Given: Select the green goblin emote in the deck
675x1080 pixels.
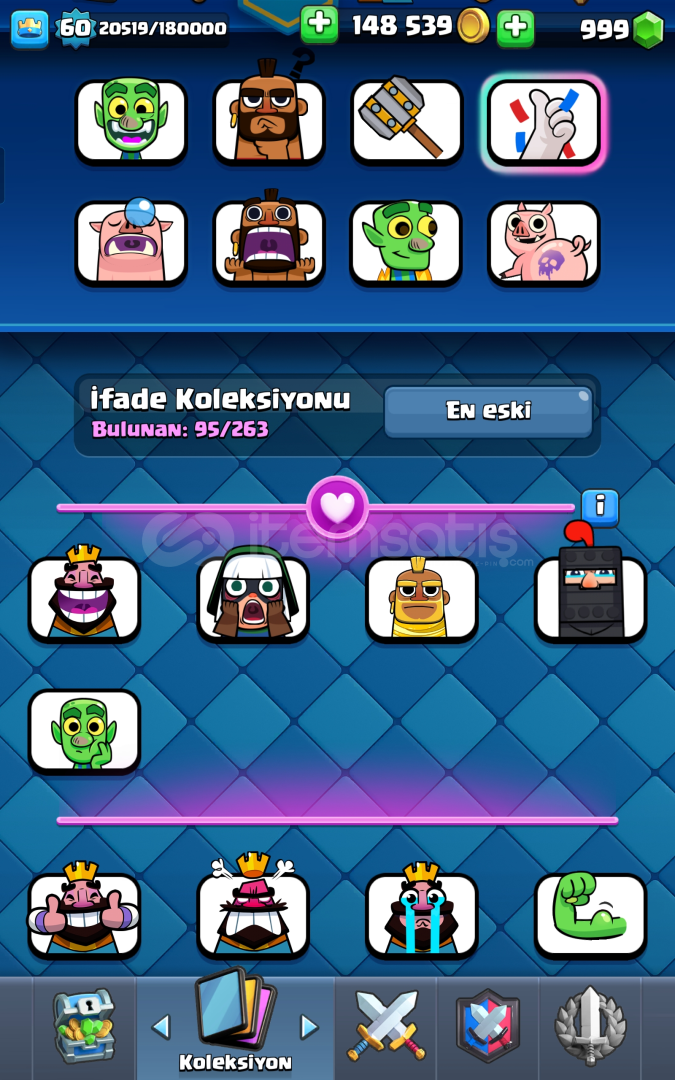Looking at the screenshot, I should point(131,121).
